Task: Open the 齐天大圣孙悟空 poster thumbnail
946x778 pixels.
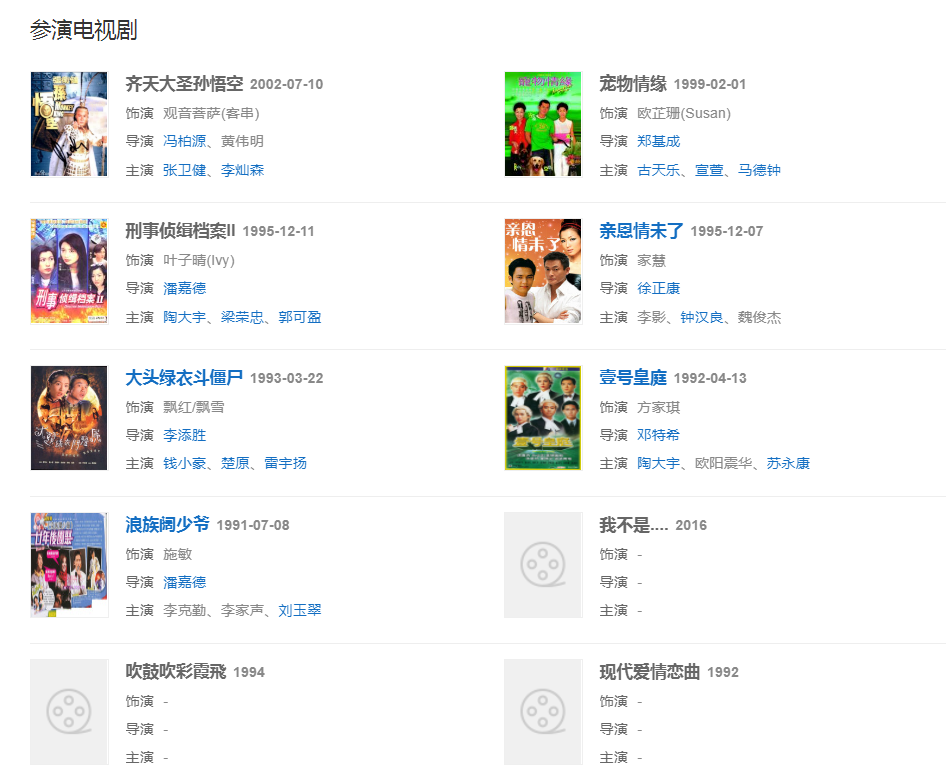Action: (x=69, y=124)
